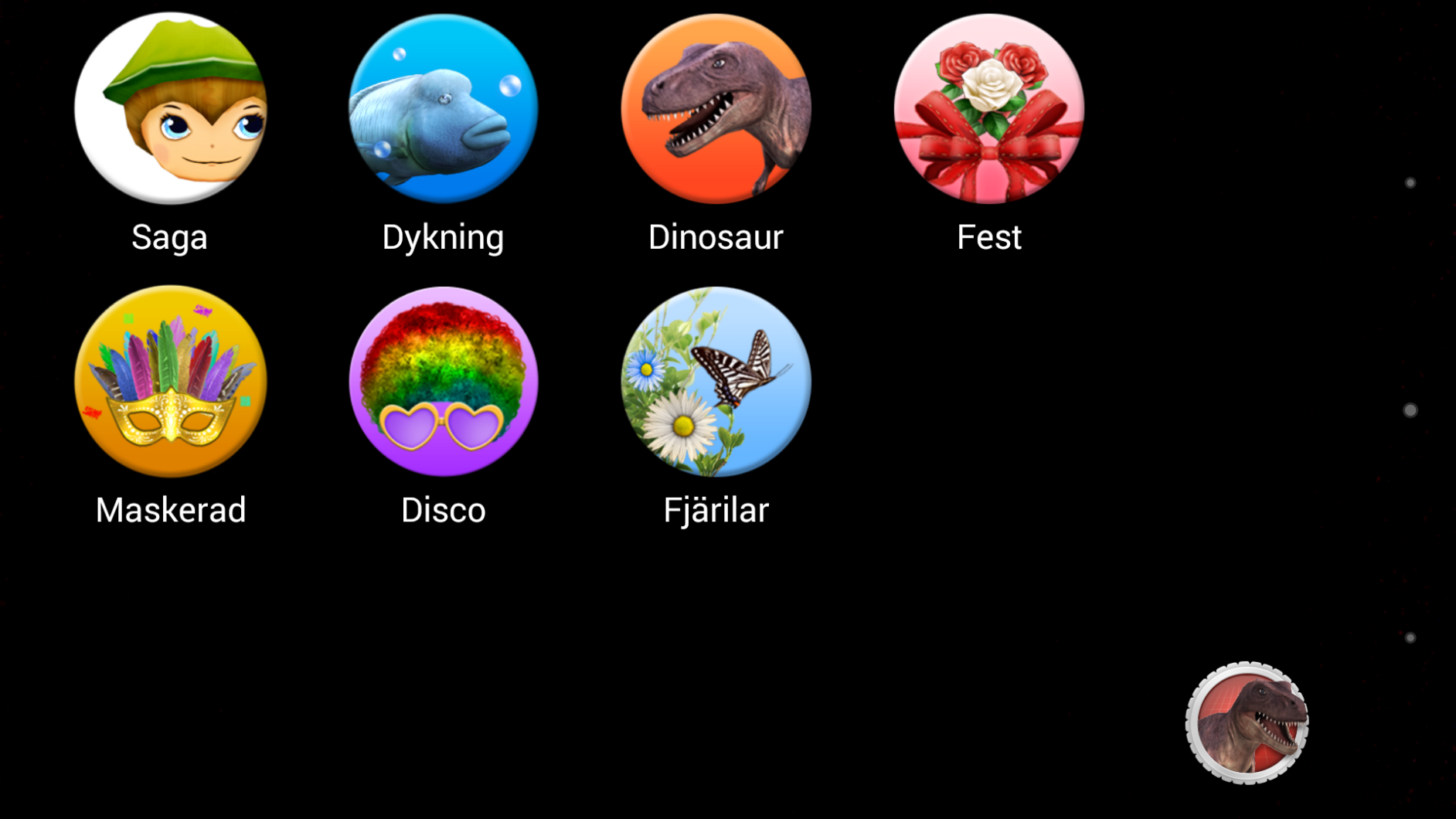Choose the Fjärilar butterfly theme
This screenshot has height=819, width=1456.
pyautogui.click(x=716, y=381)
